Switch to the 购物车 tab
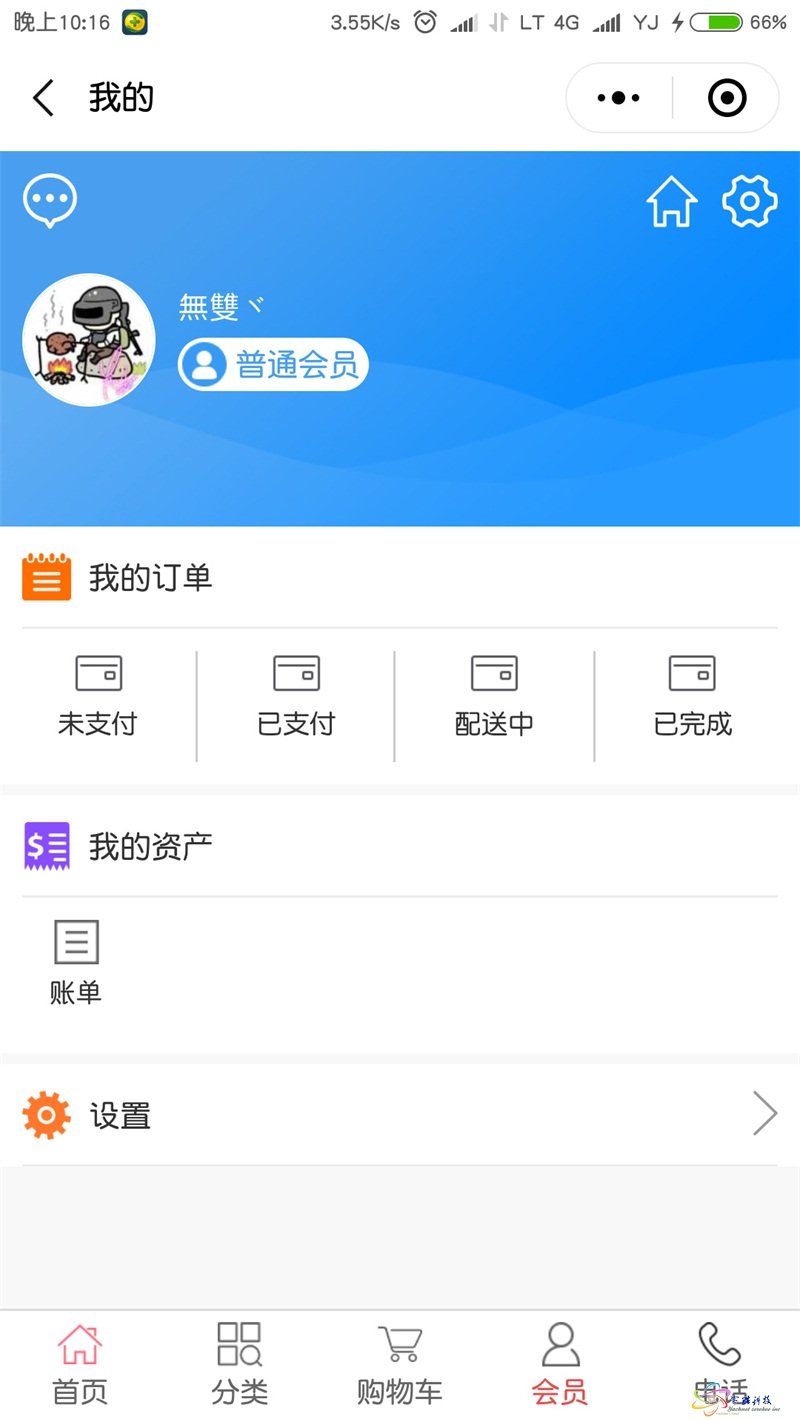800x1422 pixels. [x=400, y=1364]
